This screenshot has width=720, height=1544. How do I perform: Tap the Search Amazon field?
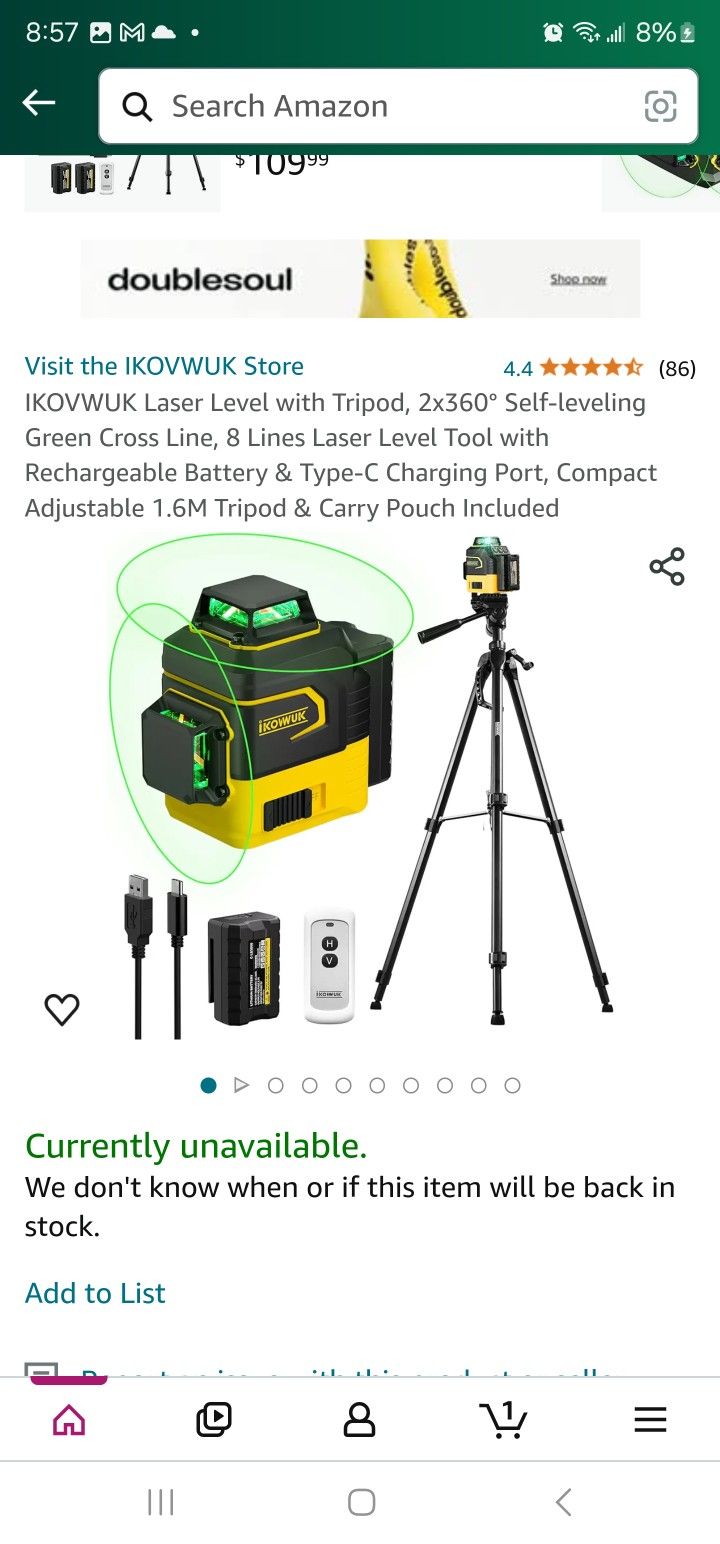tap(380, 106)
